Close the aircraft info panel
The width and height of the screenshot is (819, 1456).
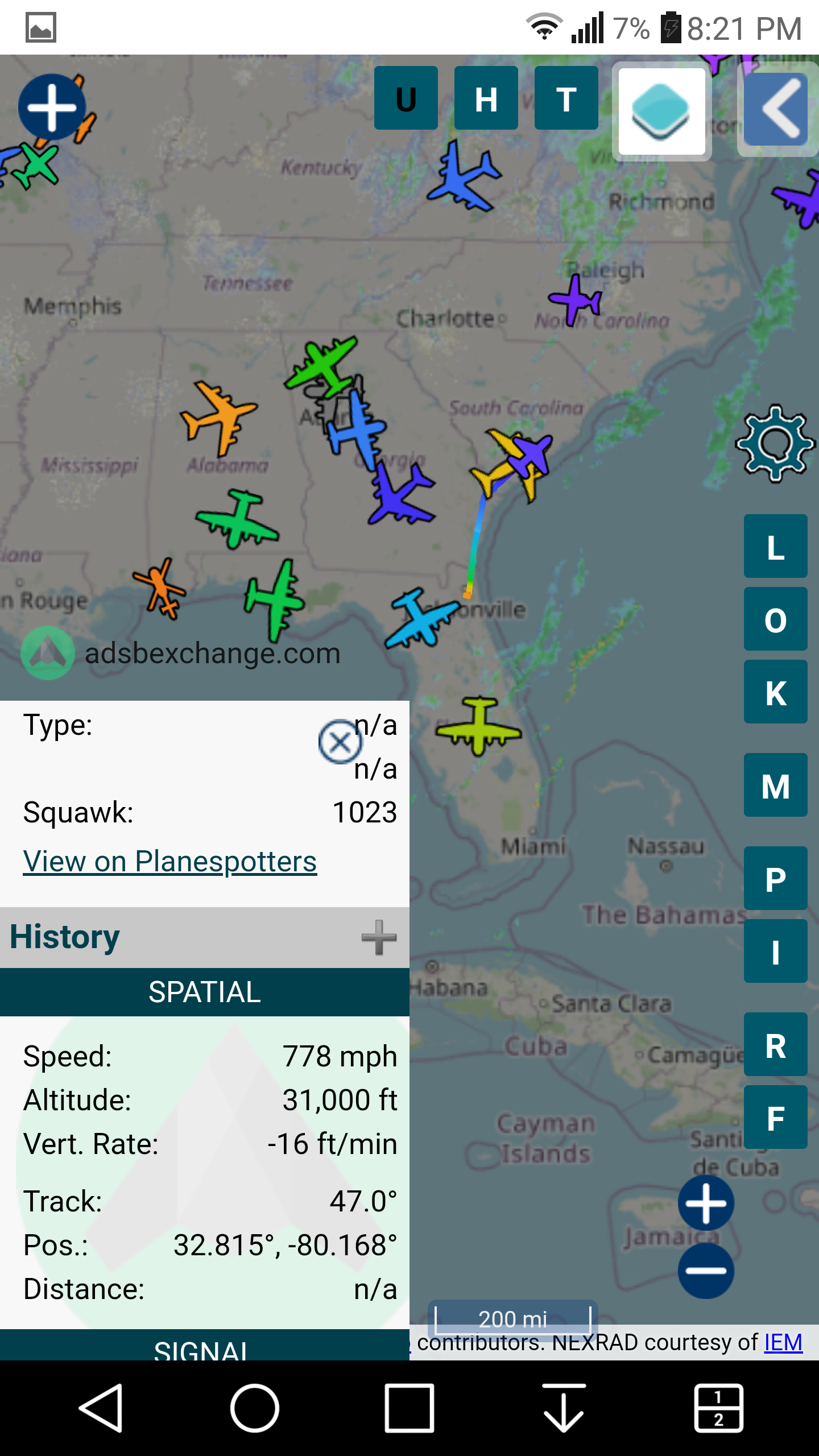(340, 742)
